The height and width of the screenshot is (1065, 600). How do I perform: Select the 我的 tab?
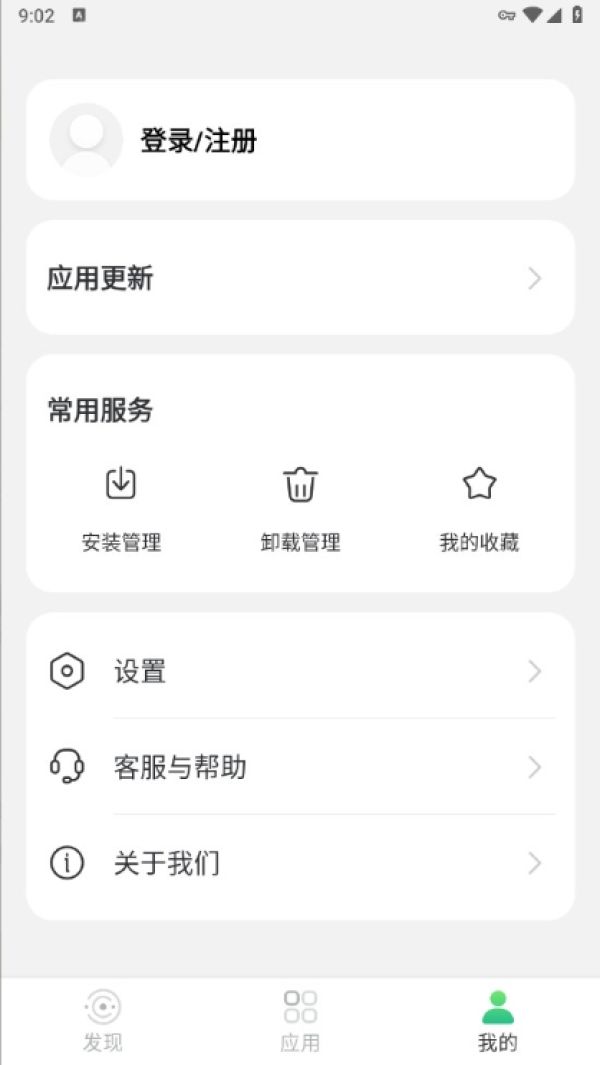(497, 1021)
